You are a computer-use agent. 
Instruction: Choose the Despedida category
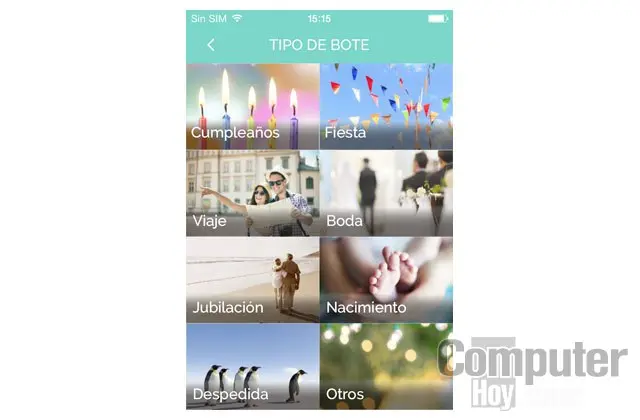[252, 365]
